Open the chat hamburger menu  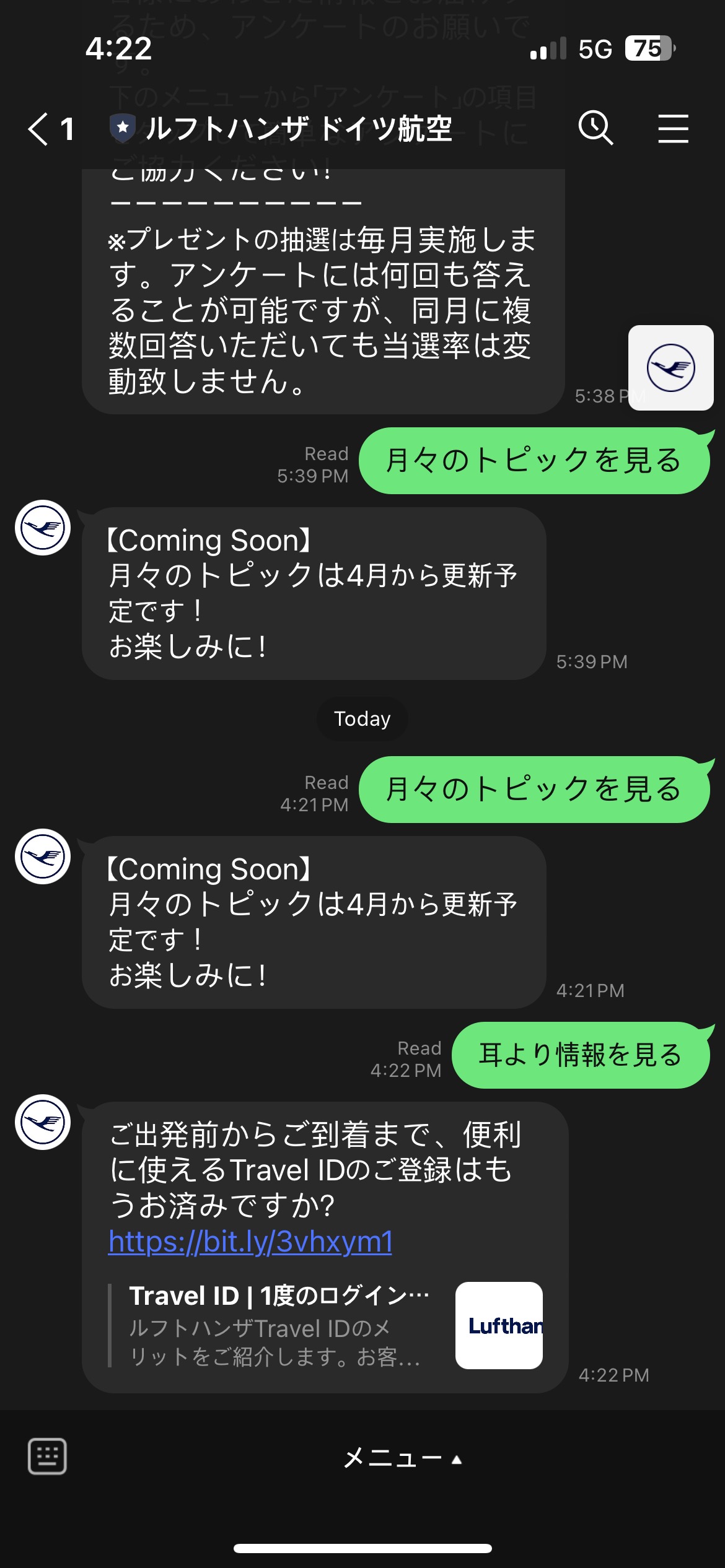coord(673,128)
